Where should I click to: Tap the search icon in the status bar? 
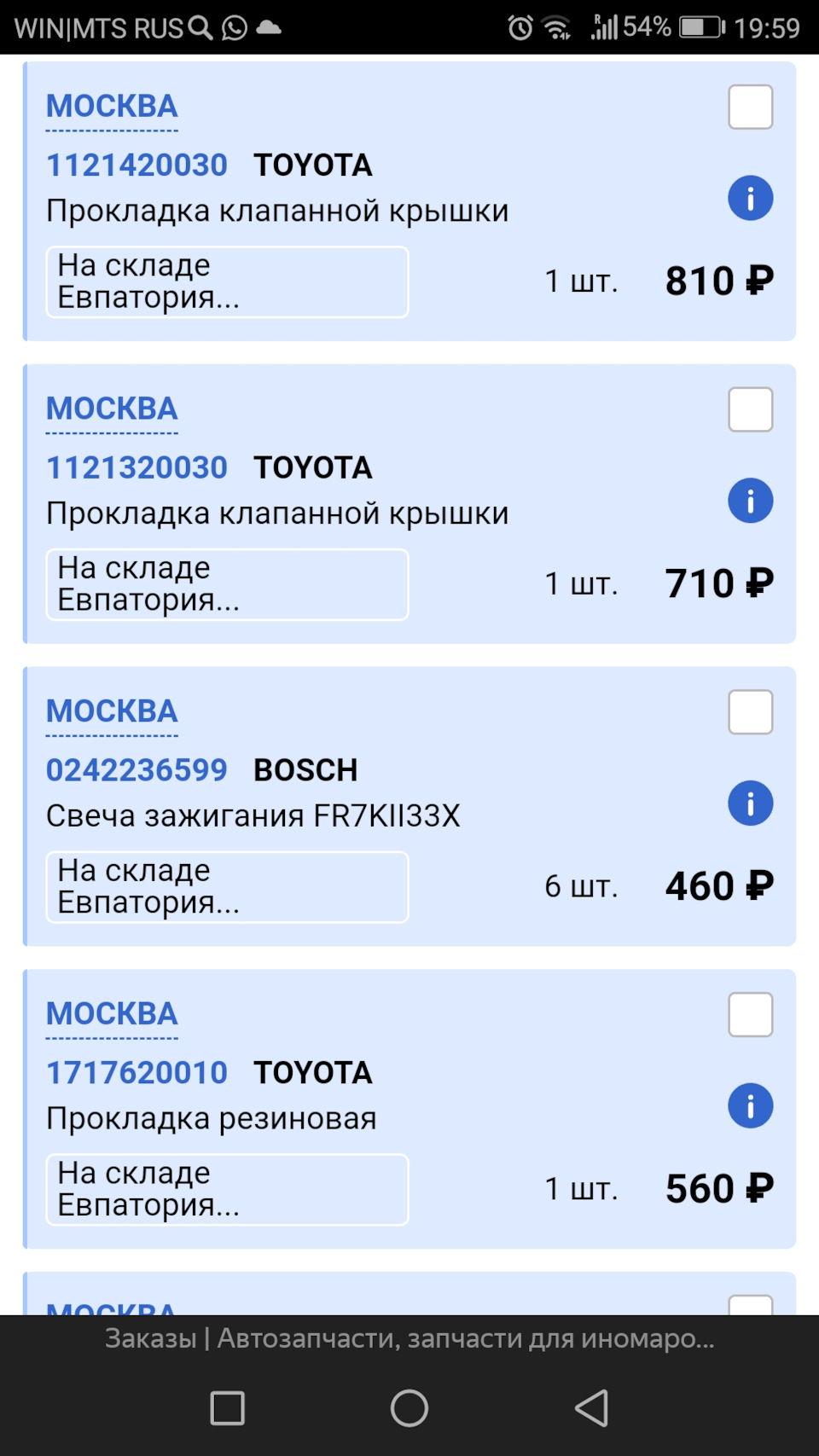point(200,26)
